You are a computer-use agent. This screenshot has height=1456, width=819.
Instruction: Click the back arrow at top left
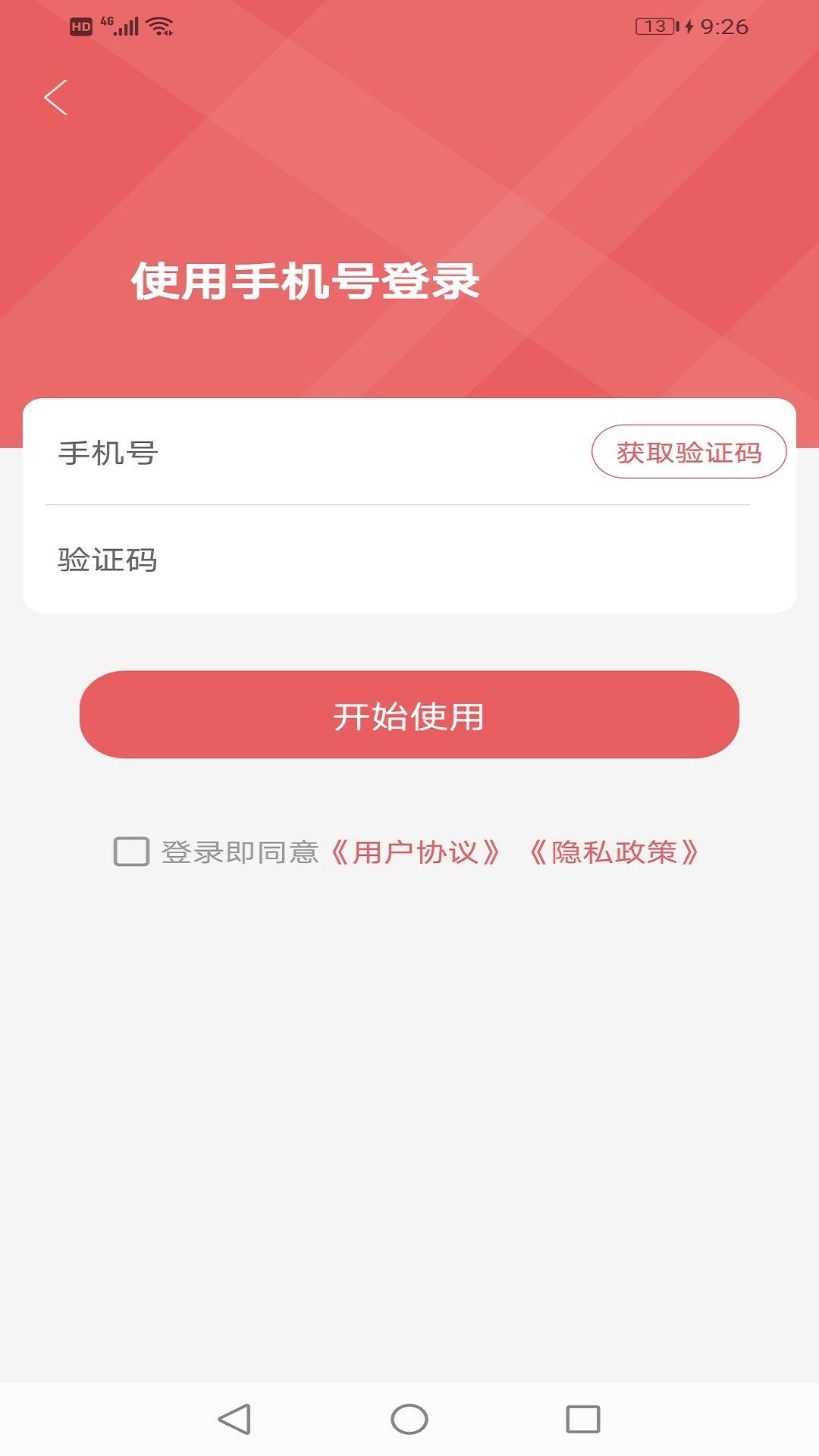[57, 96]
